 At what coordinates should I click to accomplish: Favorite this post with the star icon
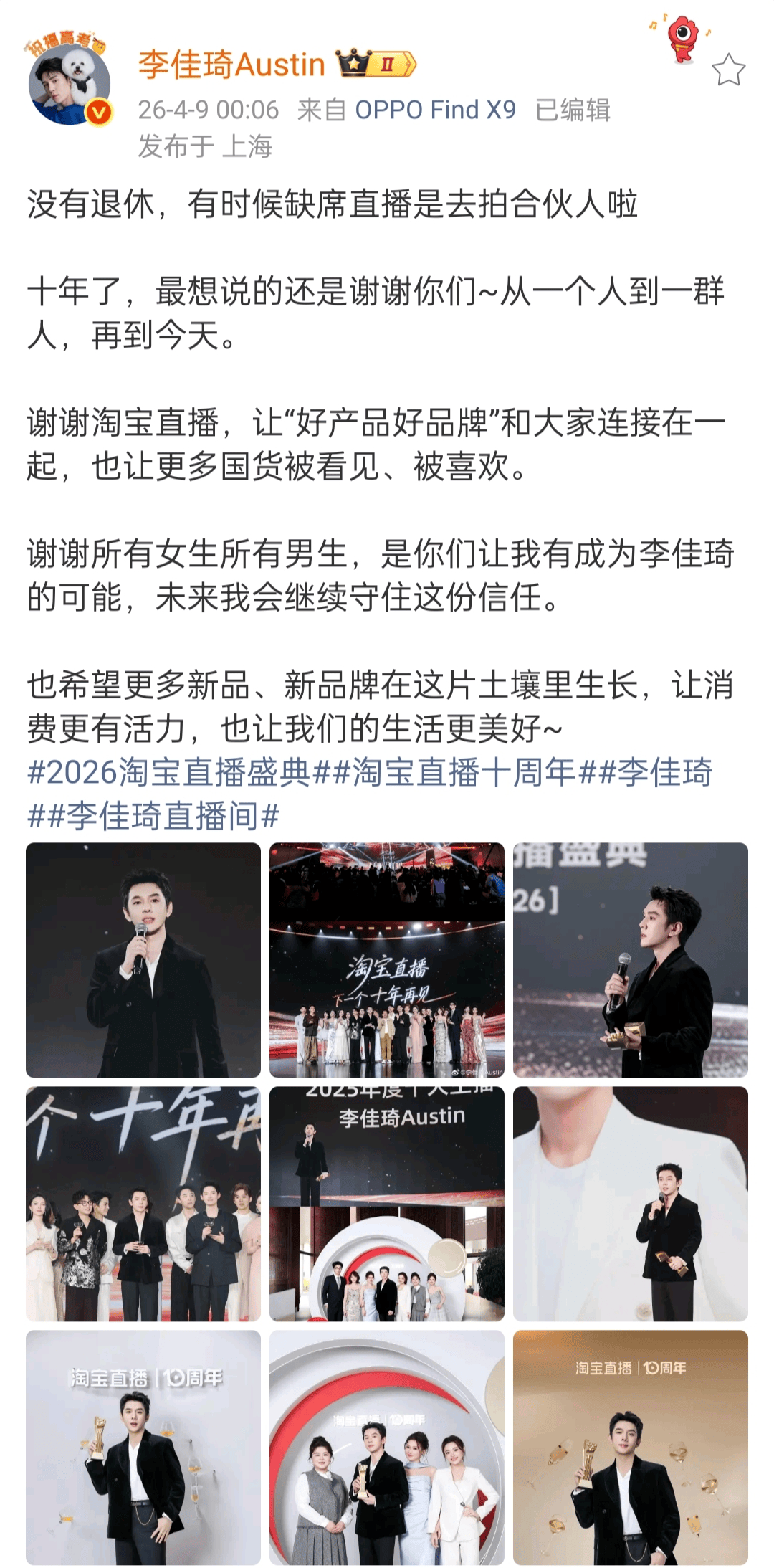pos(728,70)
